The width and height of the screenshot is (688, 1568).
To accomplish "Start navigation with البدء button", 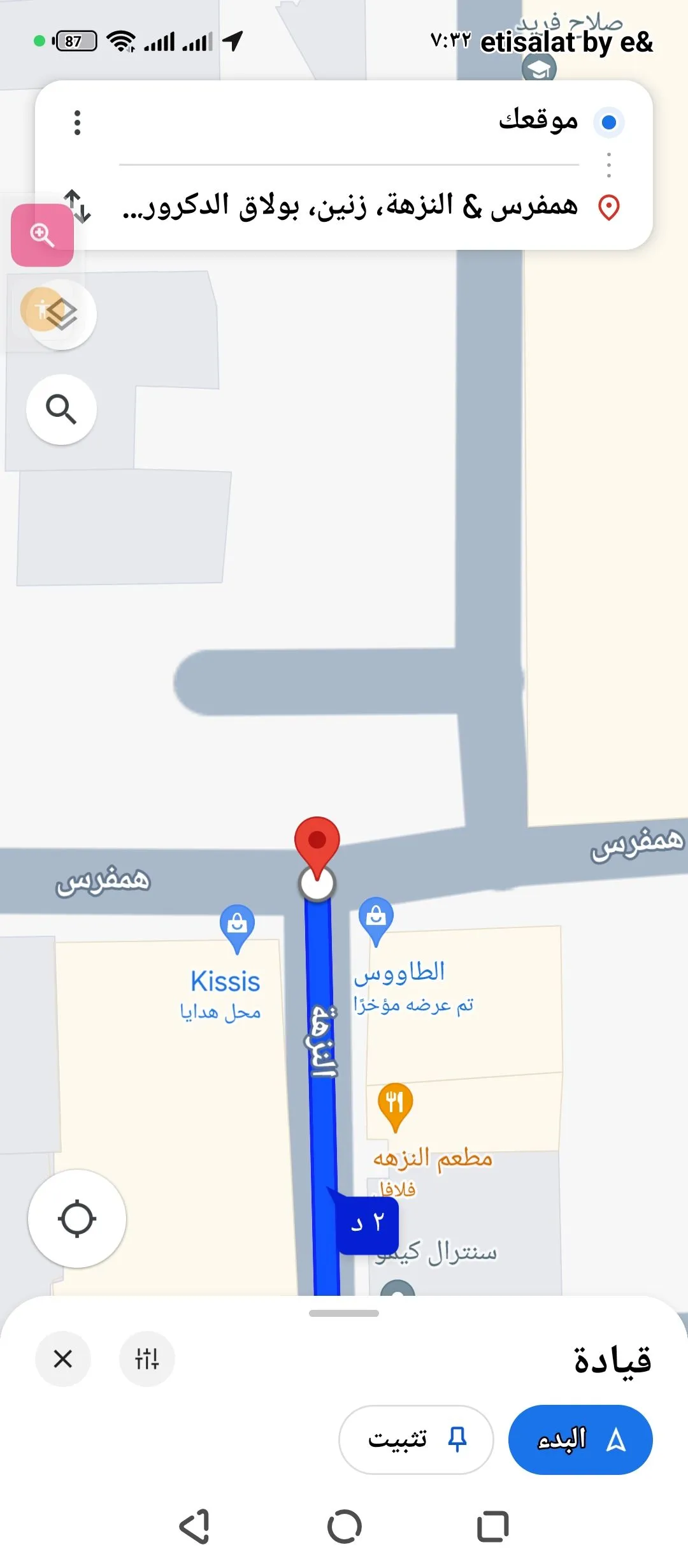I will (x=580, y=1439).
